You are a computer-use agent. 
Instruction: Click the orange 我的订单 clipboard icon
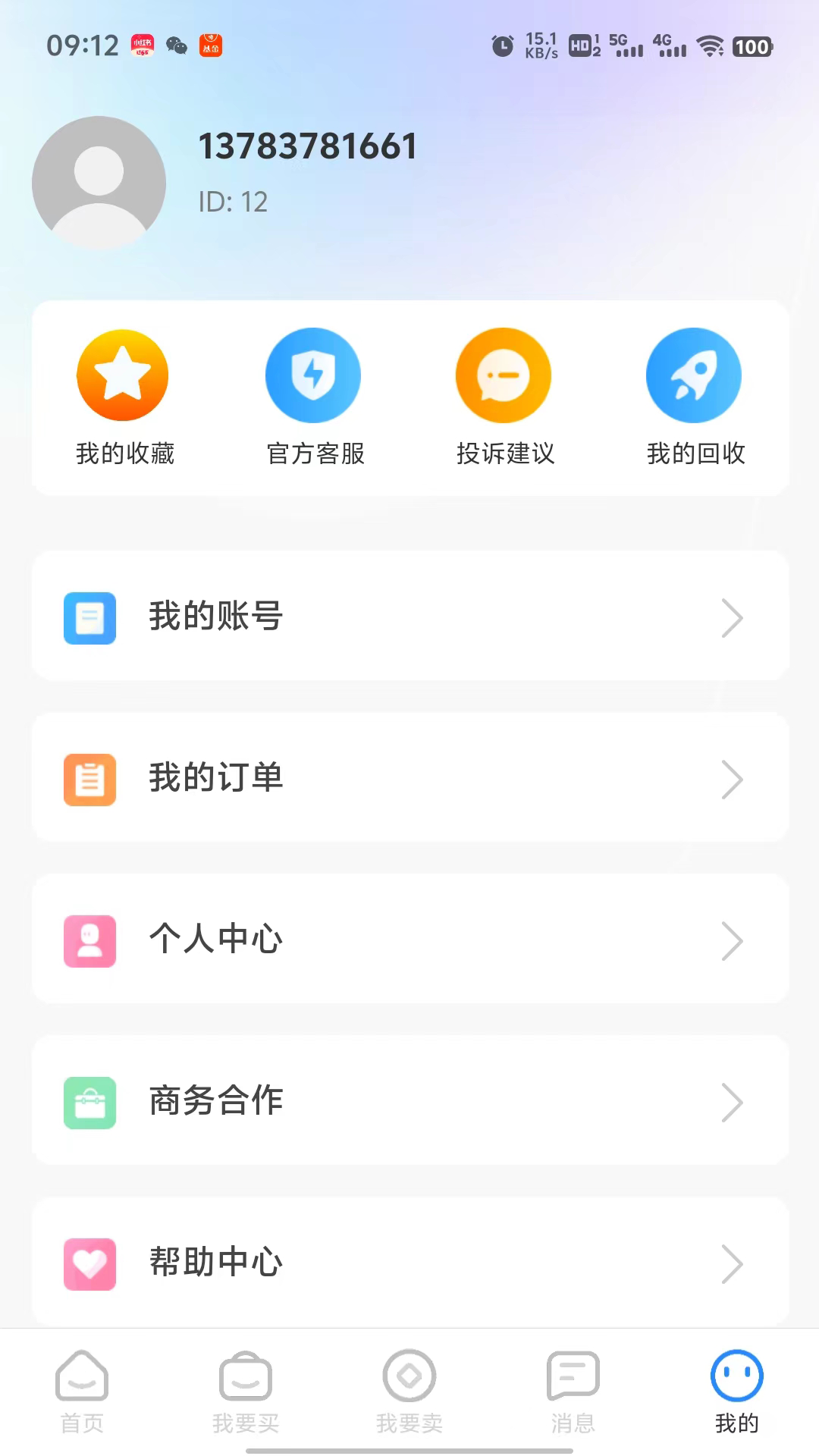click(90, 779)
